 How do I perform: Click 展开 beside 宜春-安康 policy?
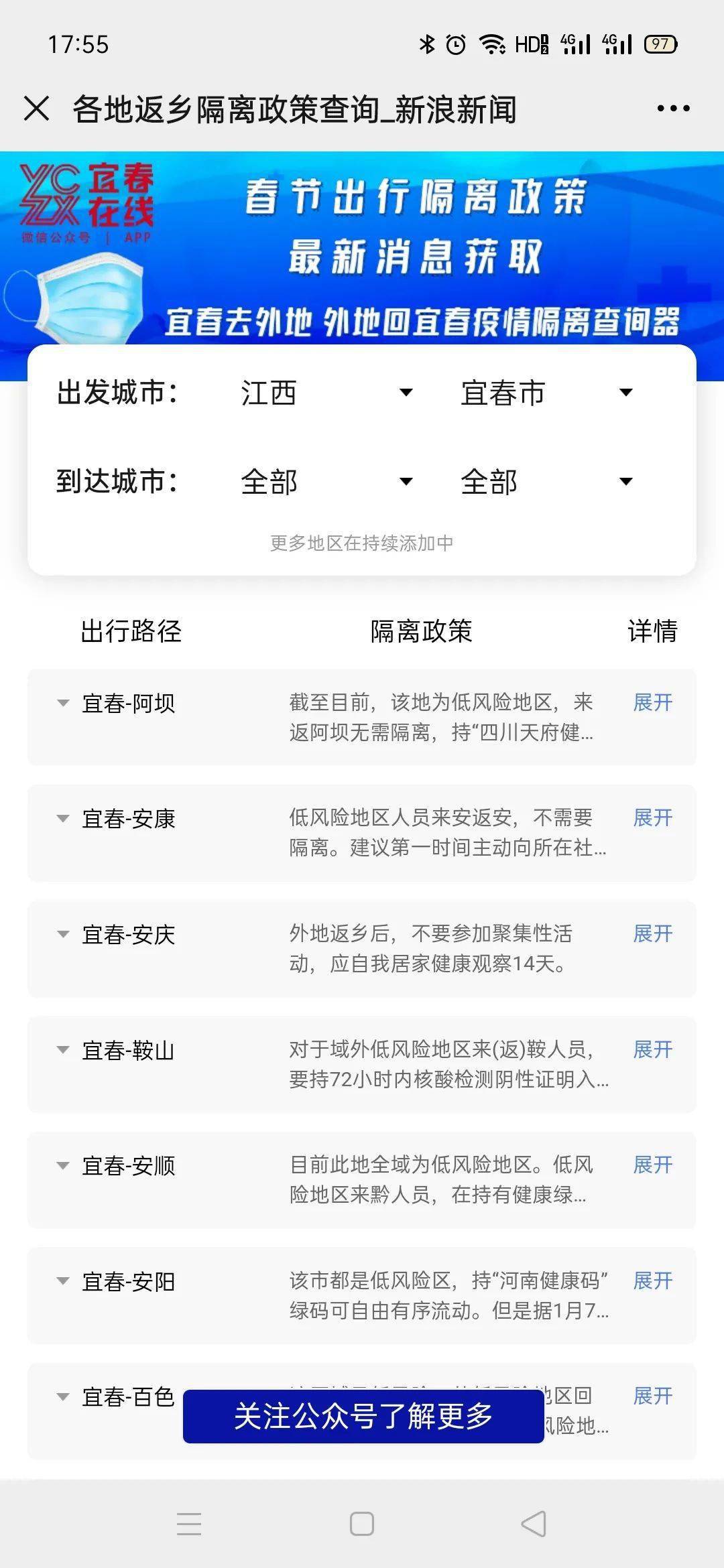(x=652, y=818)
